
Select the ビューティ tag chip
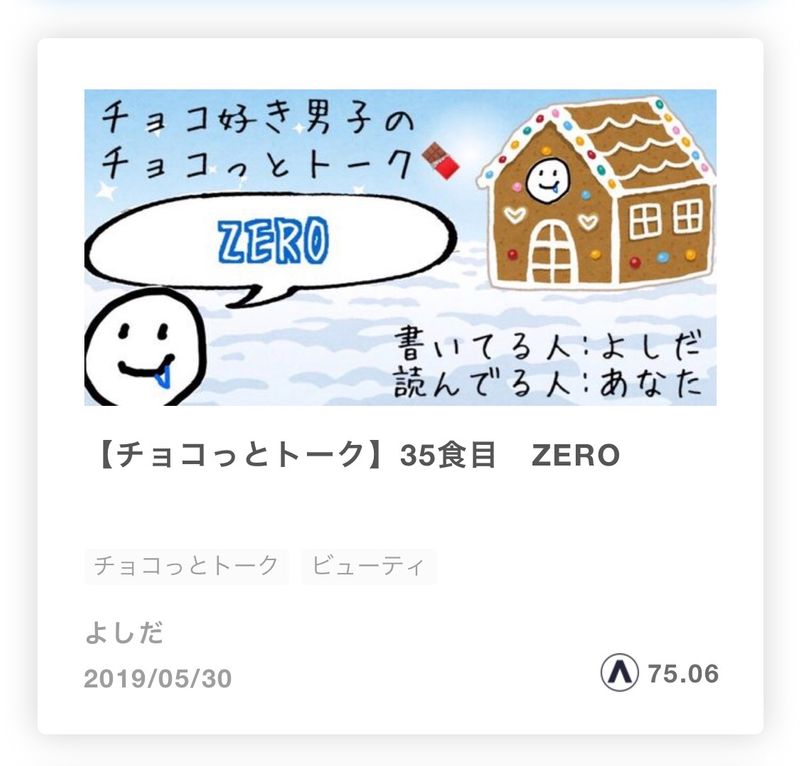(x=368, y=566)
